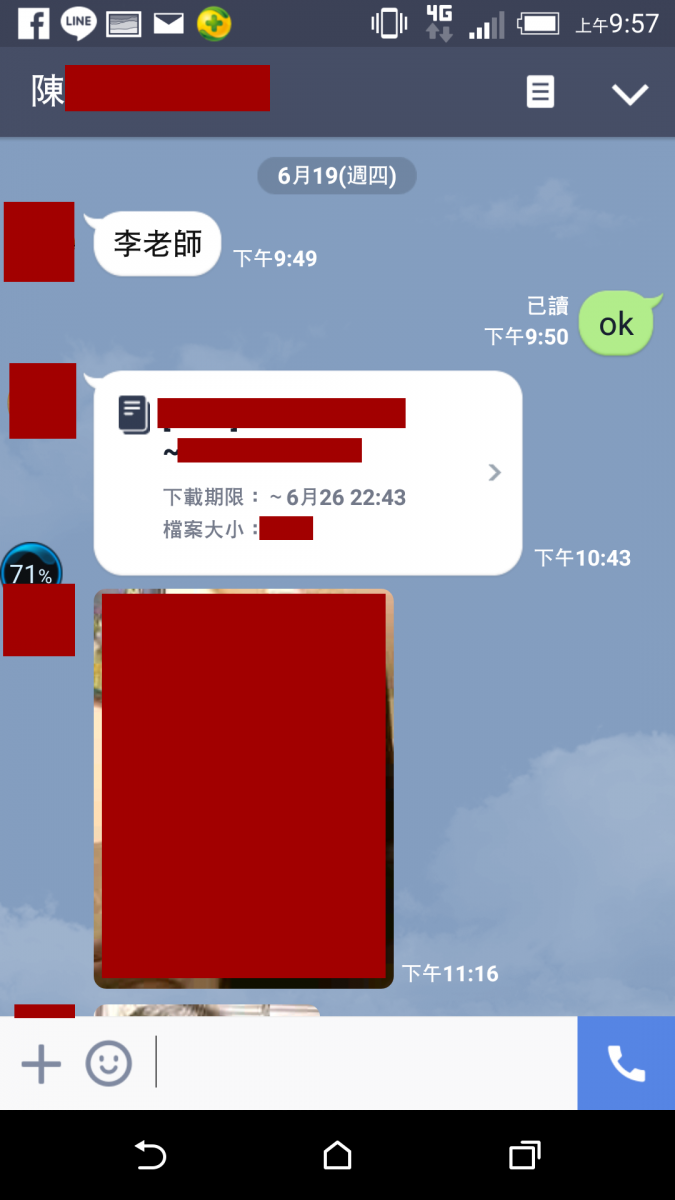
Task: Tap the sender avatar beside 李老師 message
Action: click(x=40, y=242)
